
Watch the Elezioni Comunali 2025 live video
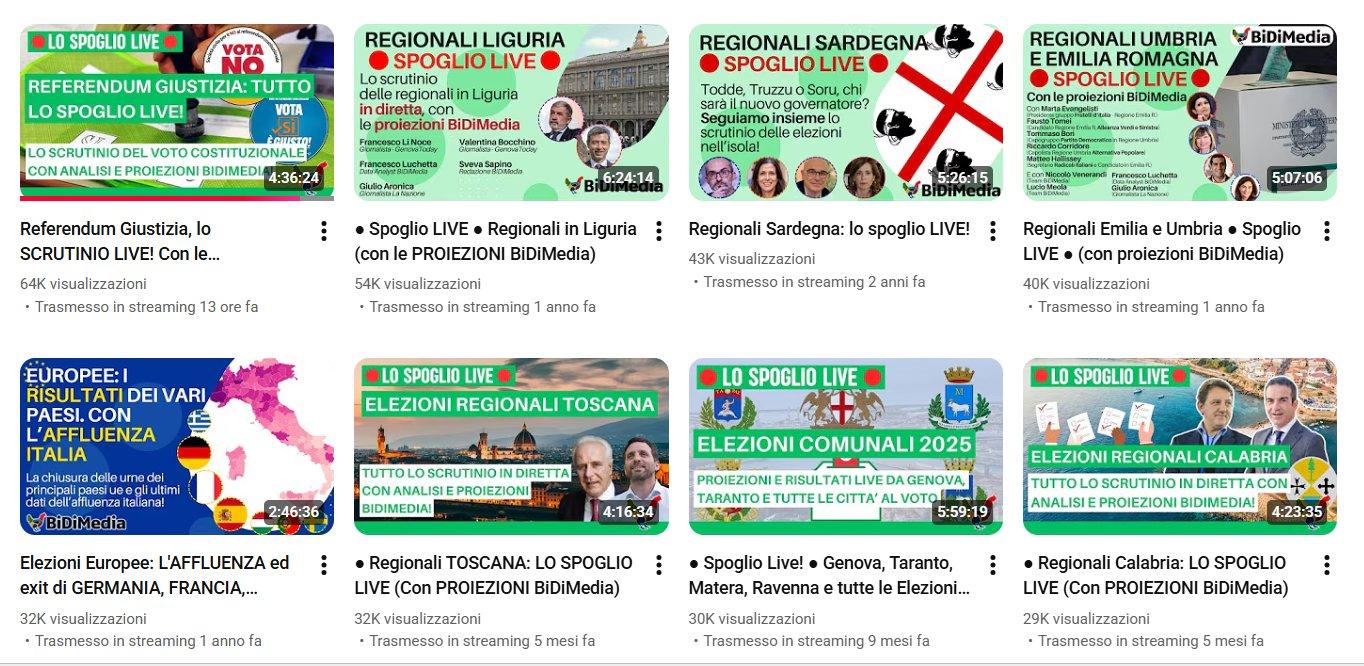click(x=845, y=446)
